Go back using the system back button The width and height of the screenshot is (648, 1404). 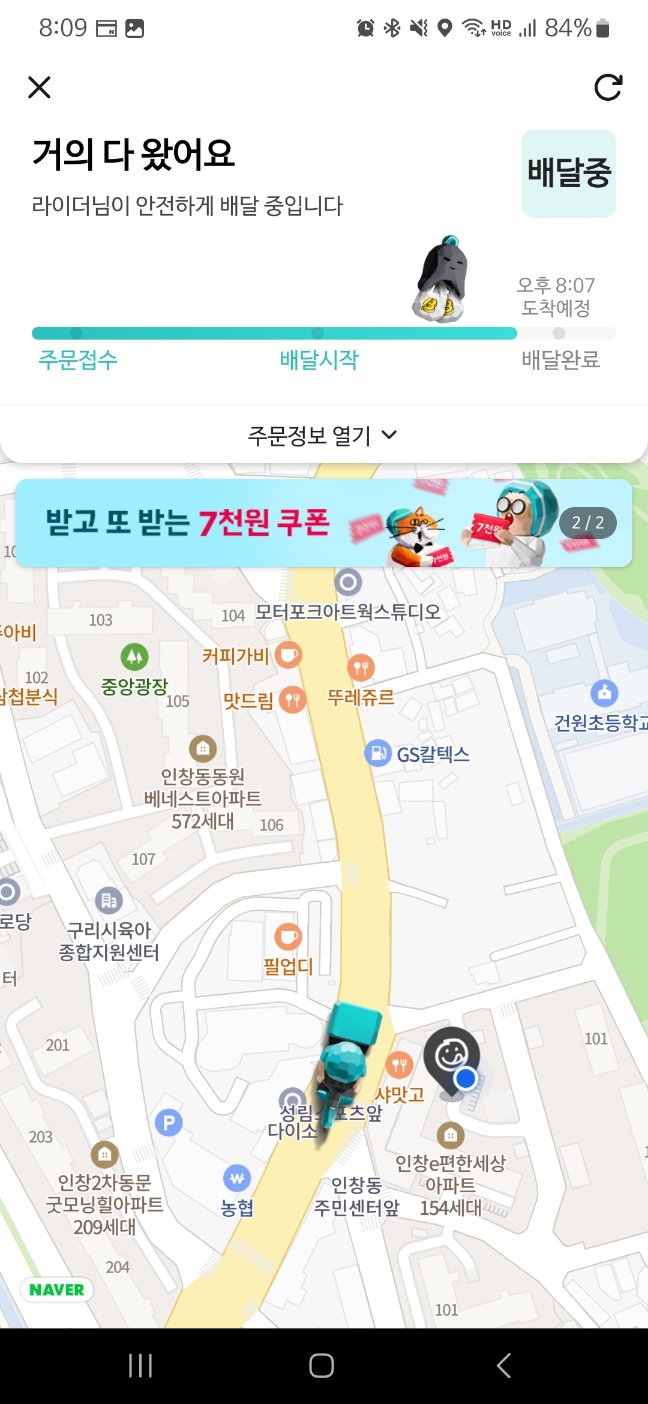tap(504, 1365)
